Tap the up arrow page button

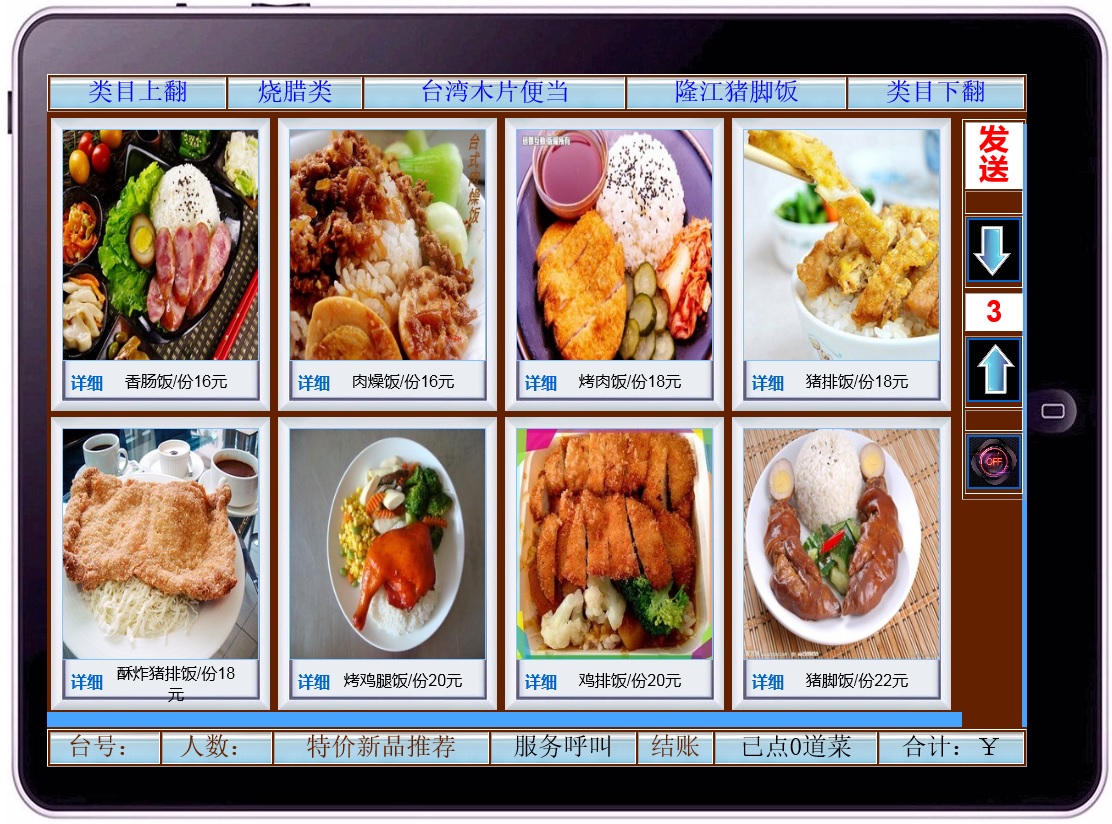(993, 370)
